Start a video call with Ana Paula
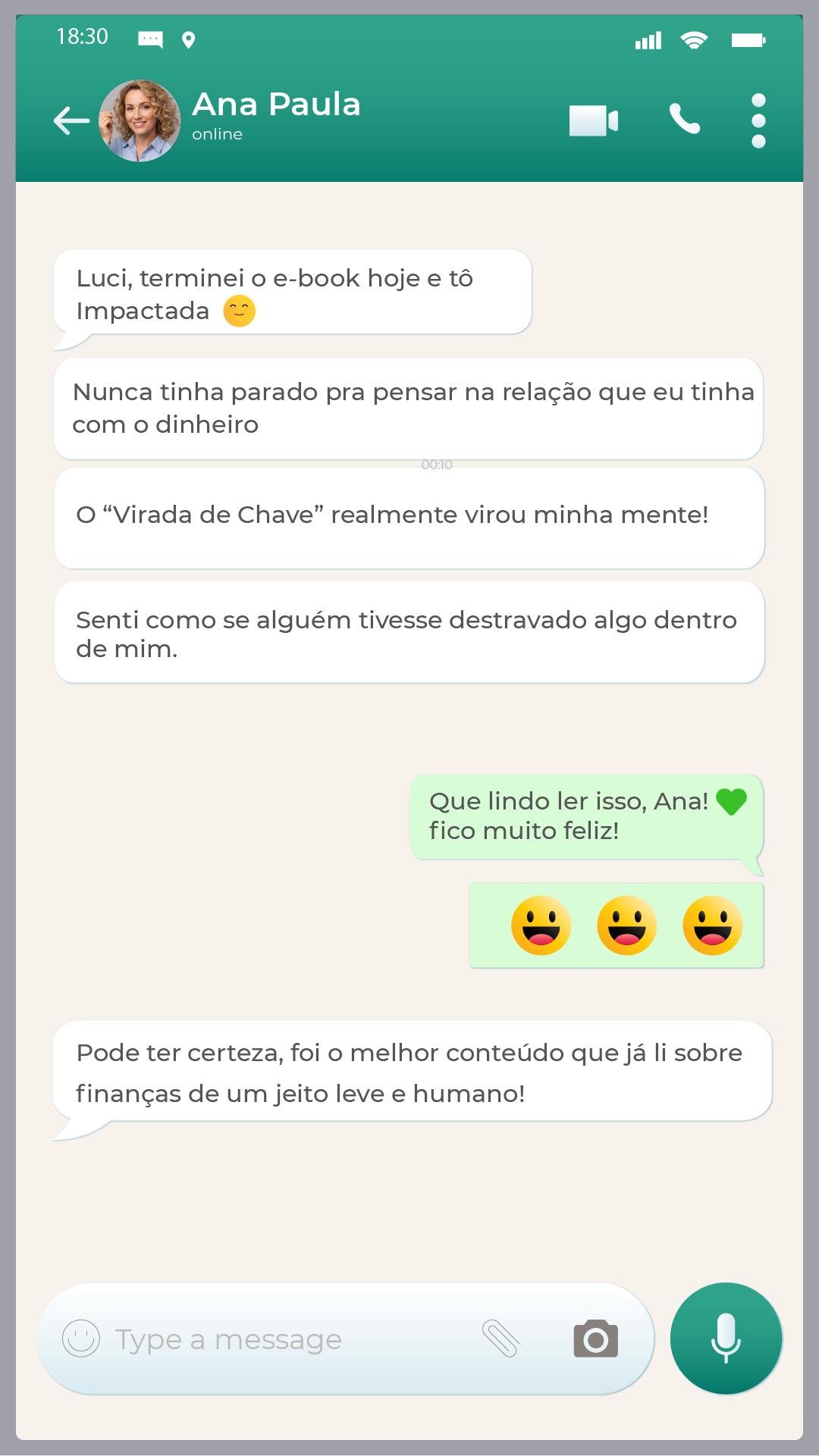 (x=594, y=119)
